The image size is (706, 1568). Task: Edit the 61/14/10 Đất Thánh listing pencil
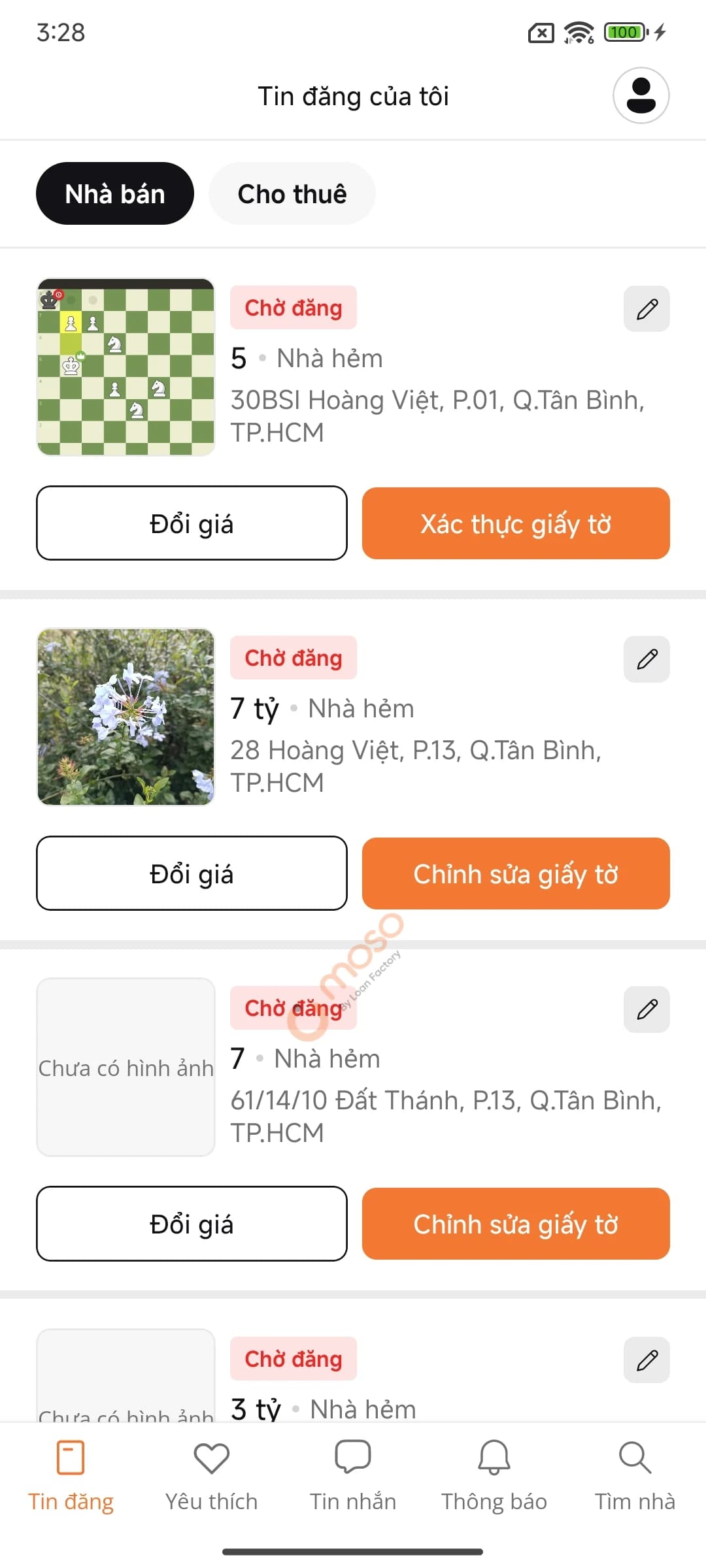click(x=646, y=1009)
